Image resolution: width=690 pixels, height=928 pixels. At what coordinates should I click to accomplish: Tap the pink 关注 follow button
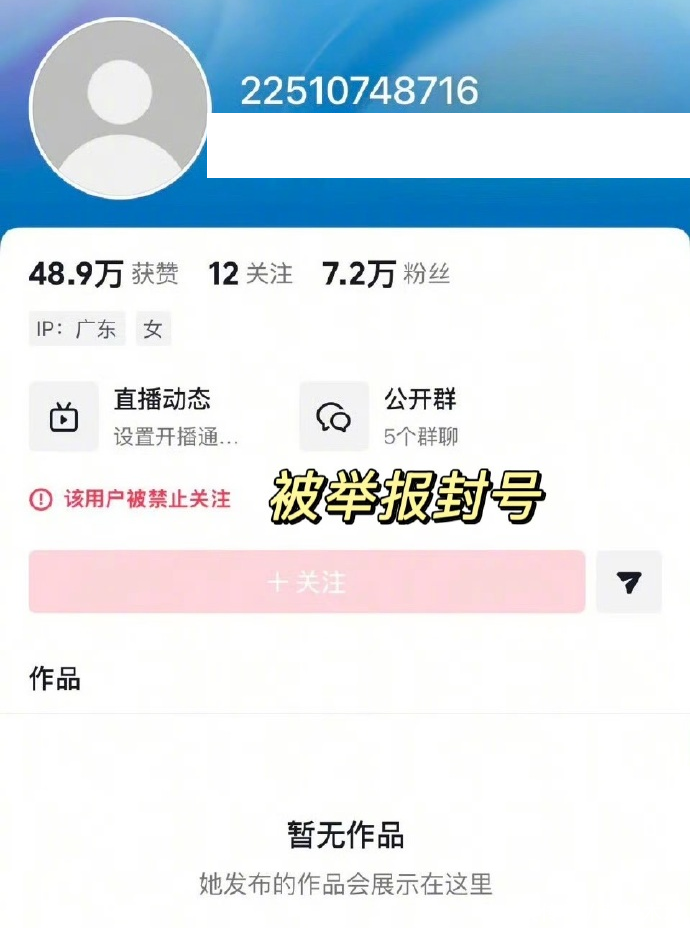(x=306, y=582)
